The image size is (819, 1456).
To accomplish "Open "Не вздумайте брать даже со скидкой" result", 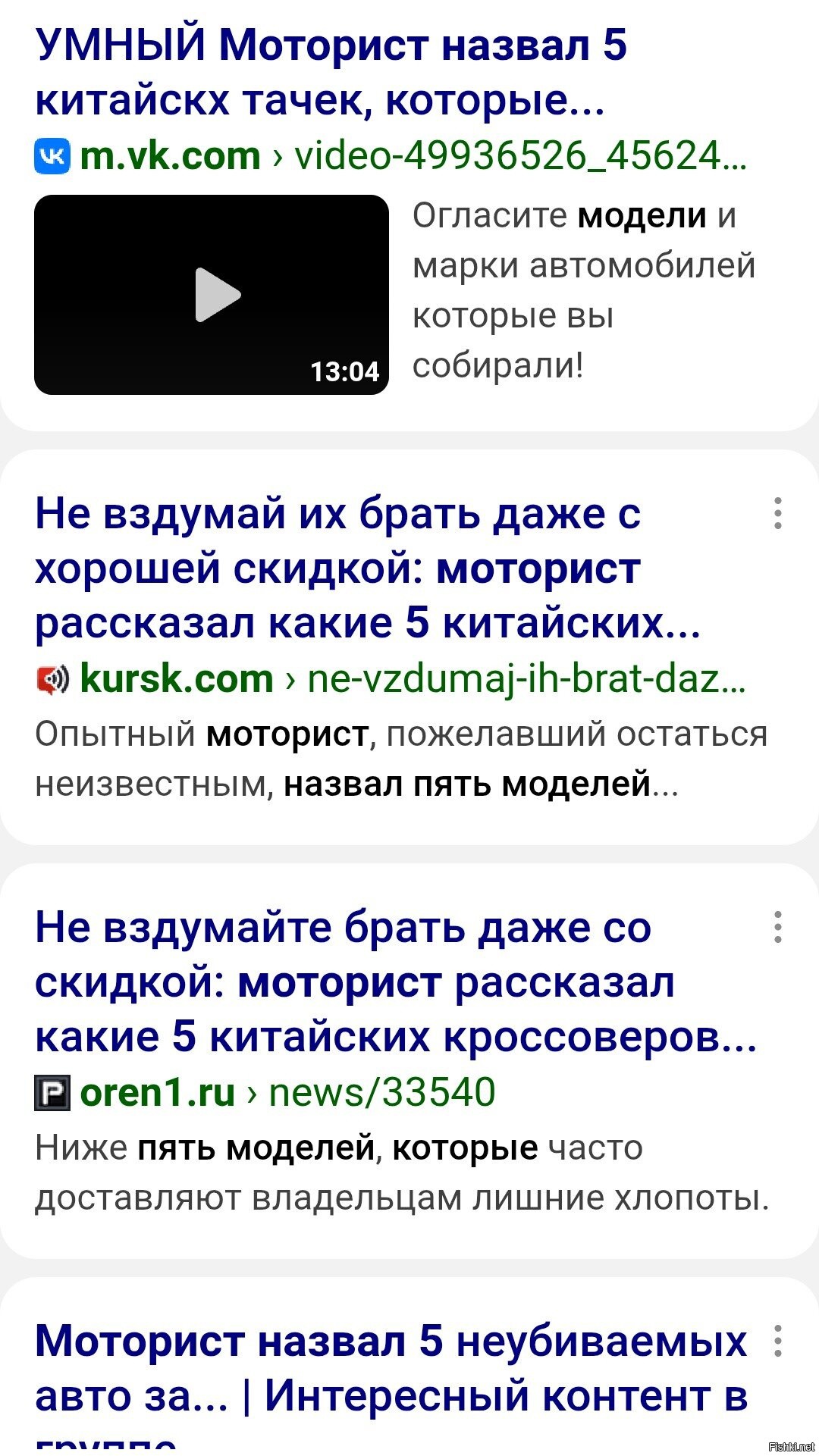I will point(396,982).
